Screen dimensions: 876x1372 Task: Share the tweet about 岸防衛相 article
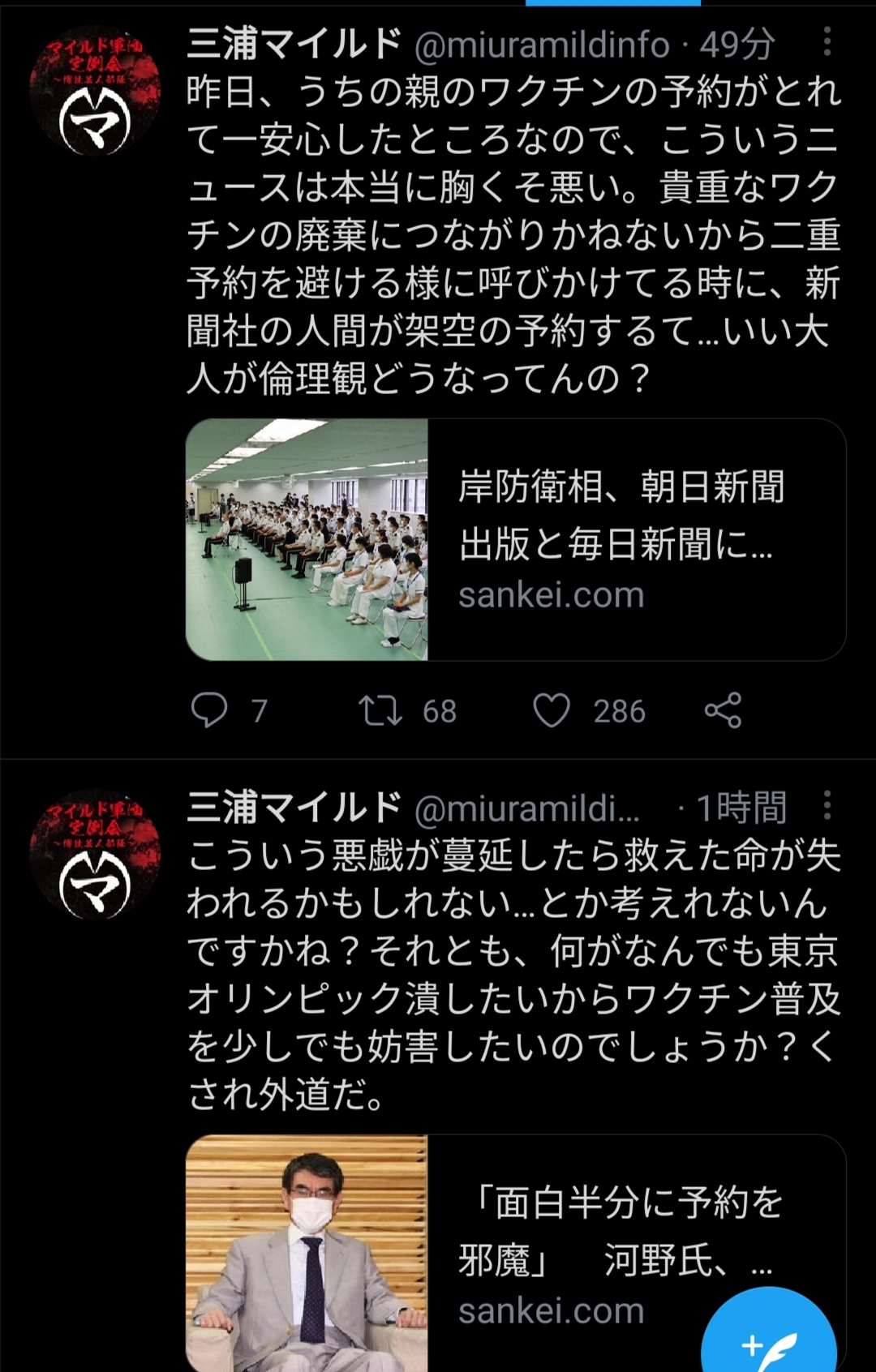(x=723, y=710)
